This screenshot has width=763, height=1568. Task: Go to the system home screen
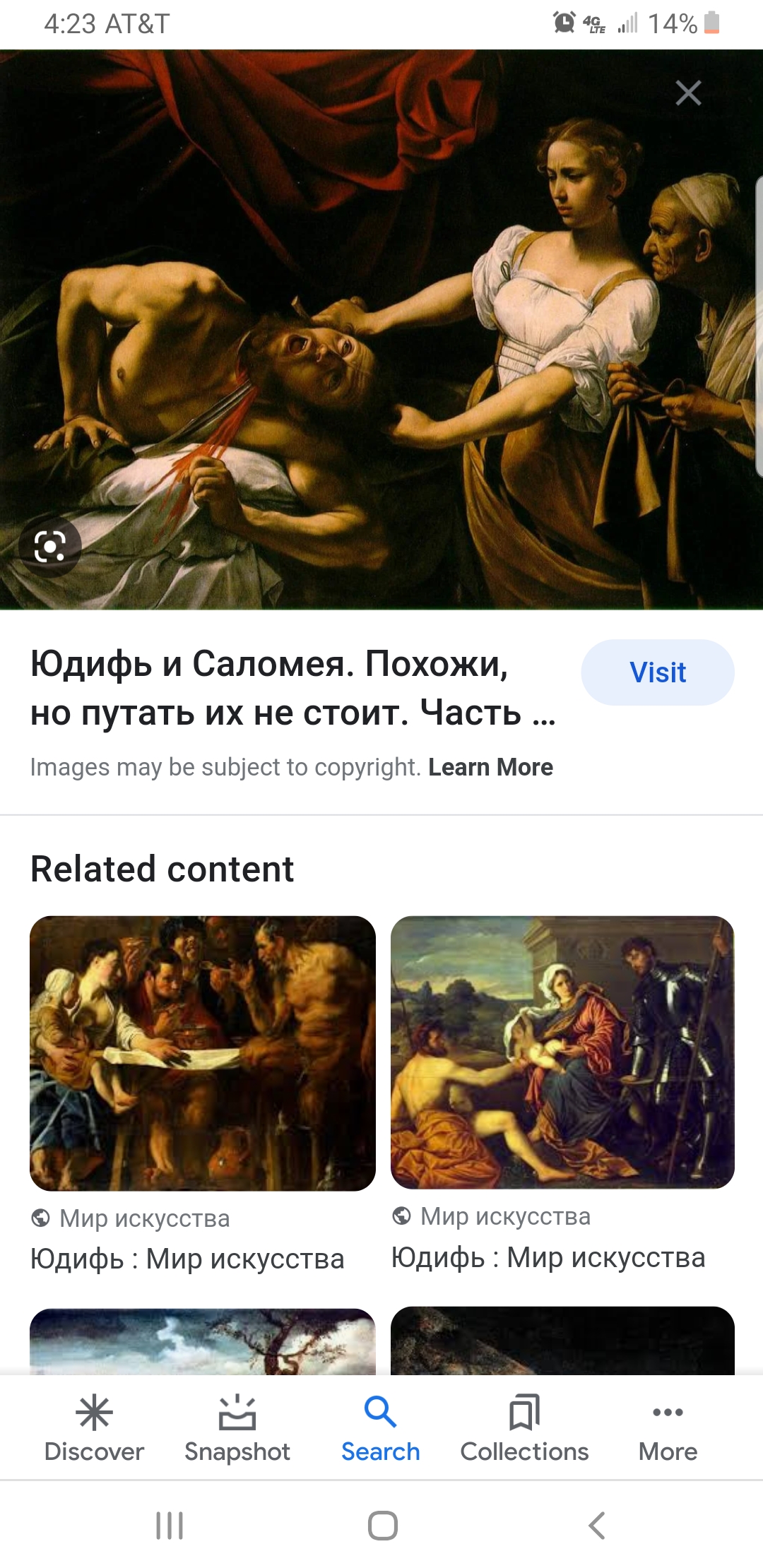(x=382, y=1526)
